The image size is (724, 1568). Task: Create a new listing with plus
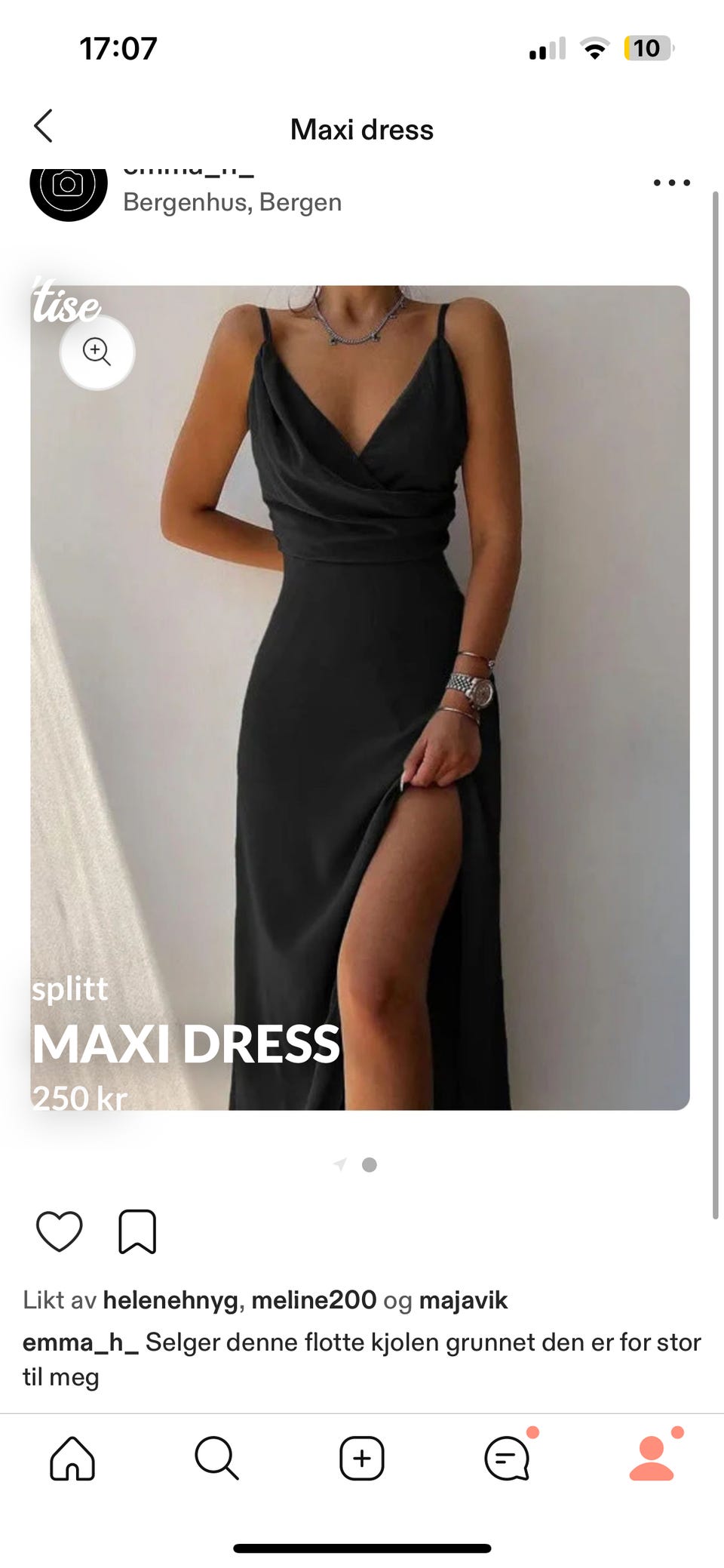pos(362,1457)
